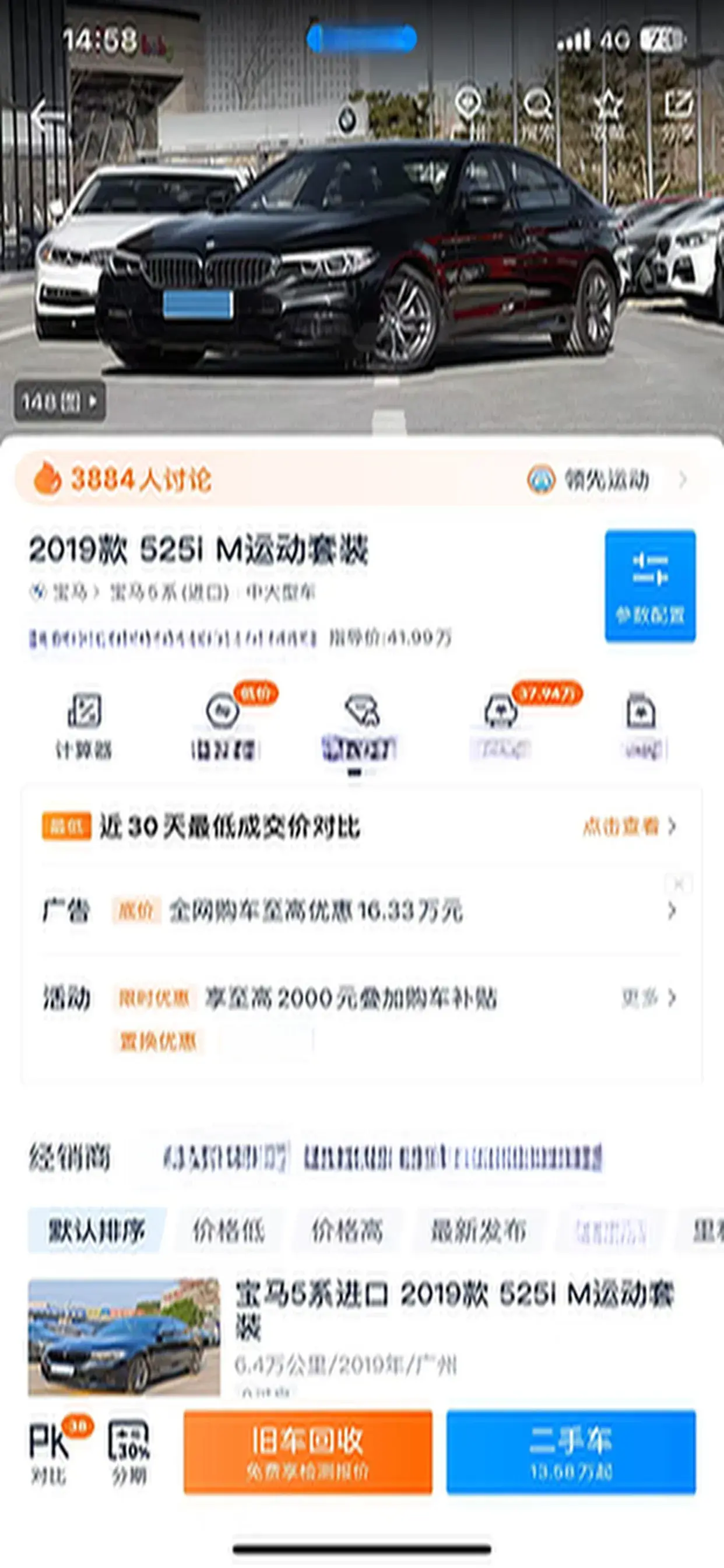Sort listings by 价格低
This screenshot has width=724, height=1568.
point(229,1231)
